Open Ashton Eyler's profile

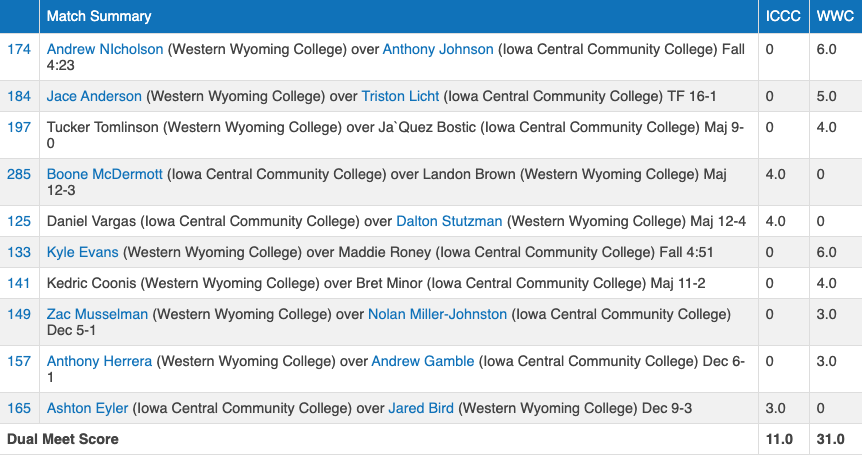[x=87, y=408]
